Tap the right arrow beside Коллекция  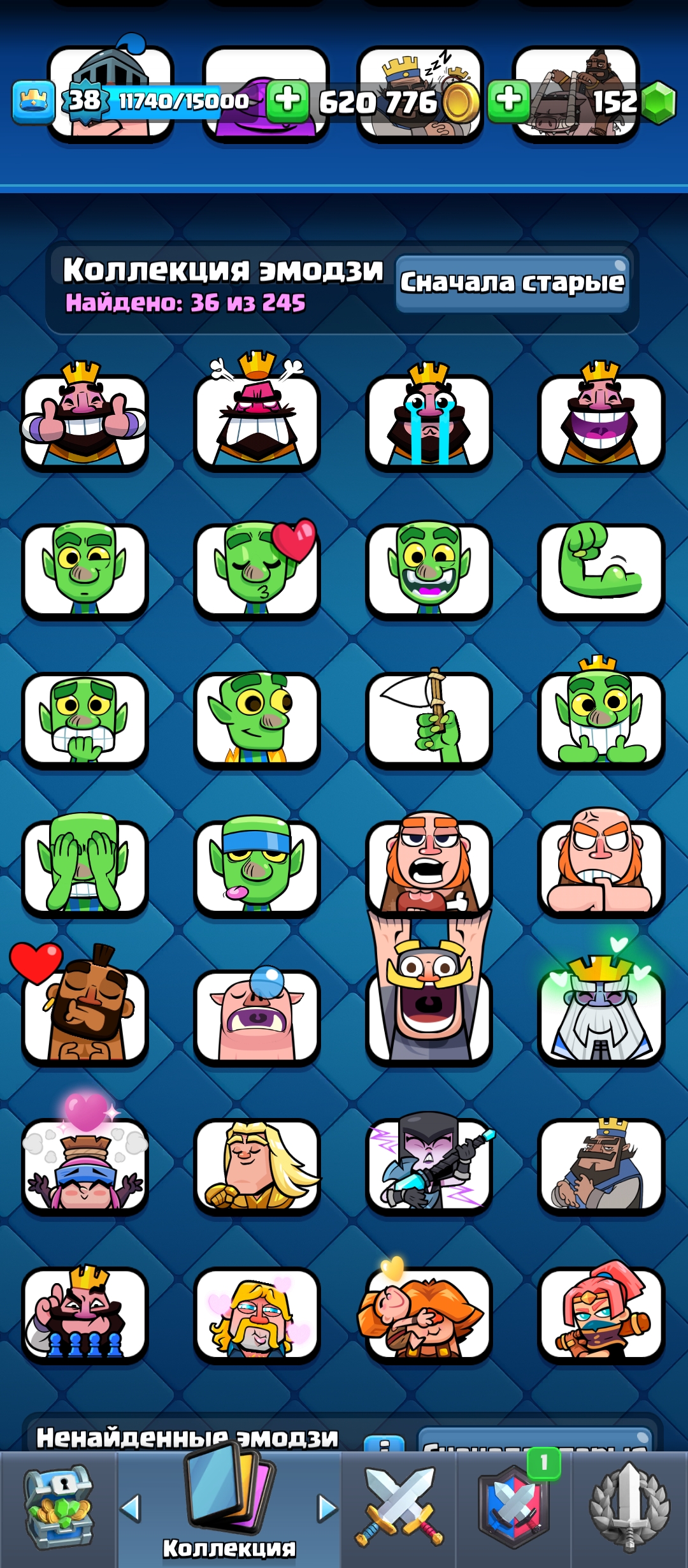point(327,1508)
